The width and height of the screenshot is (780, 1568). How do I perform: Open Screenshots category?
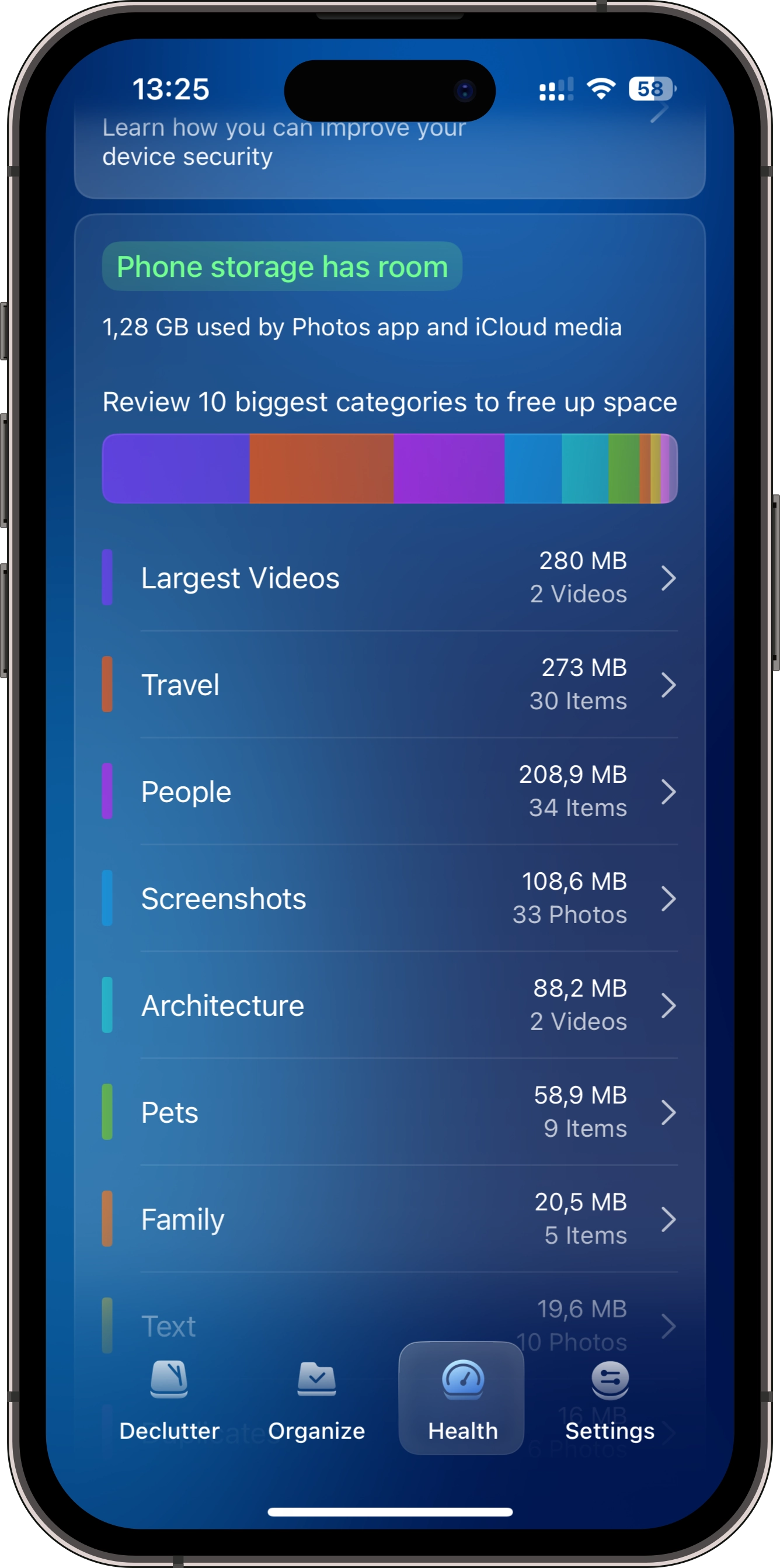[389, 899]
